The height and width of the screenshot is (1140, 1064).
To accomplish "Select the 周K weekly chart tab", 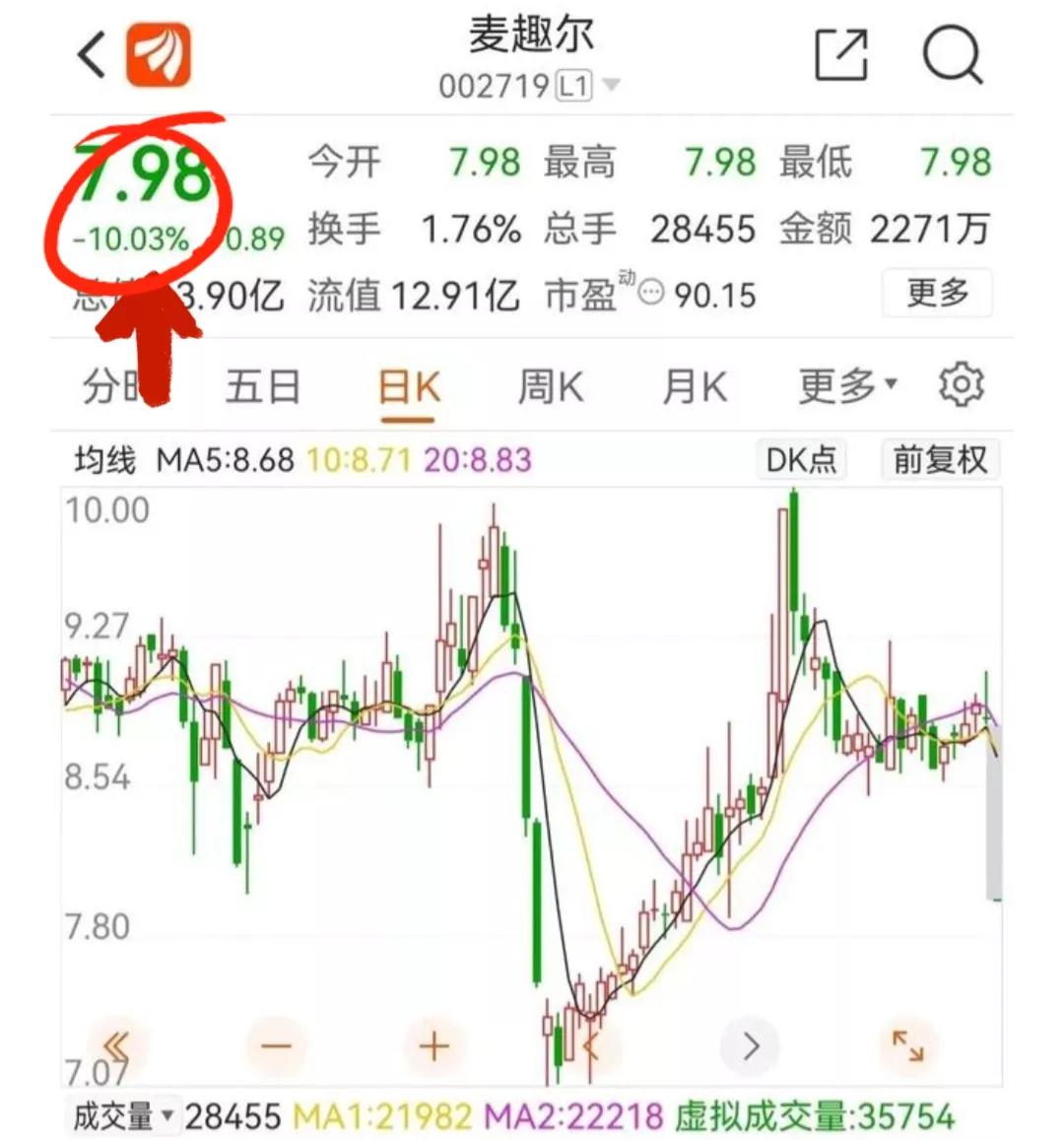I will (550, 386).
